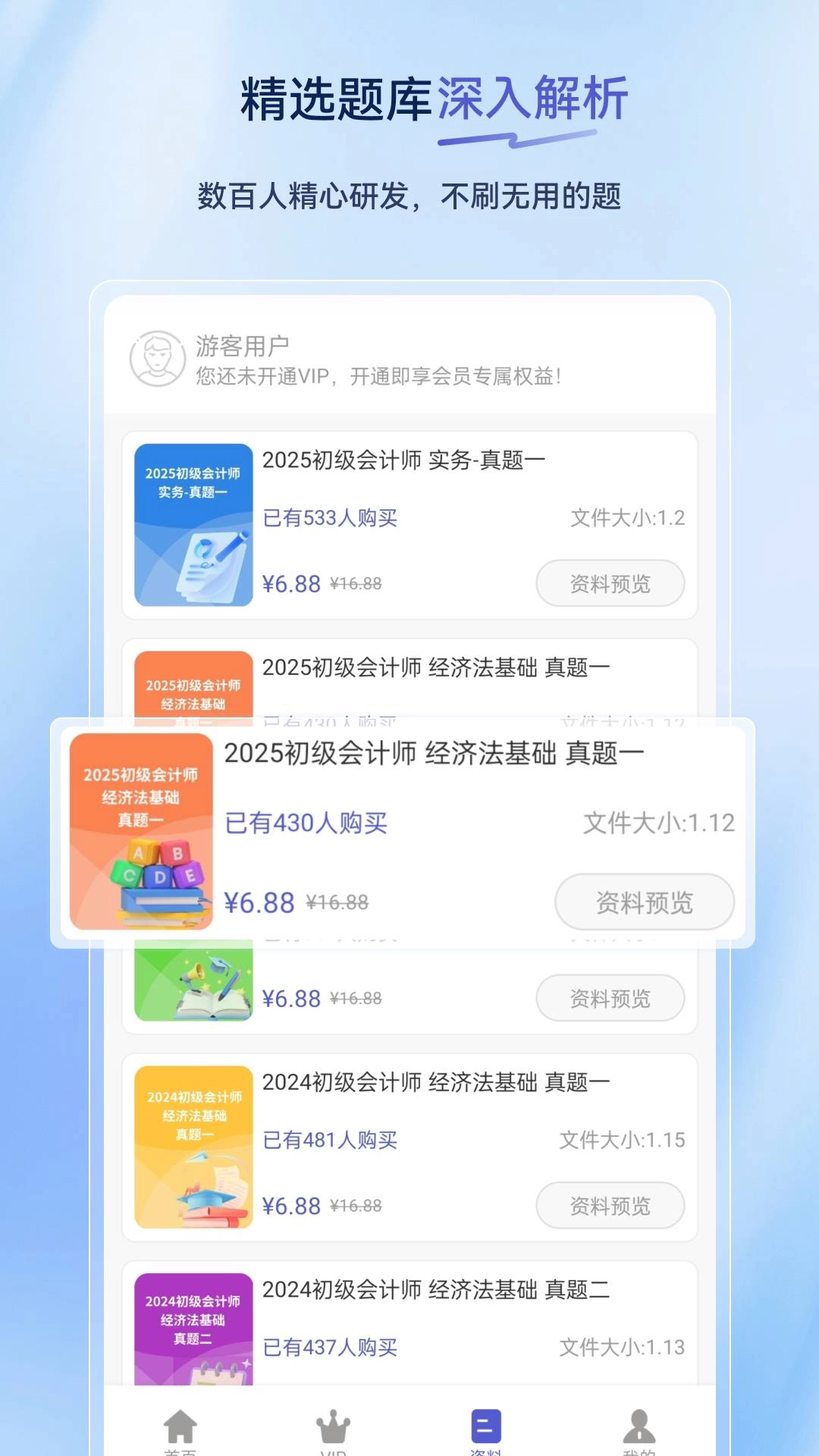The image size is (819, 1456).
Task: Open 资料预览 for 2024经济法基础 真题一
Action: (611, 1206)
